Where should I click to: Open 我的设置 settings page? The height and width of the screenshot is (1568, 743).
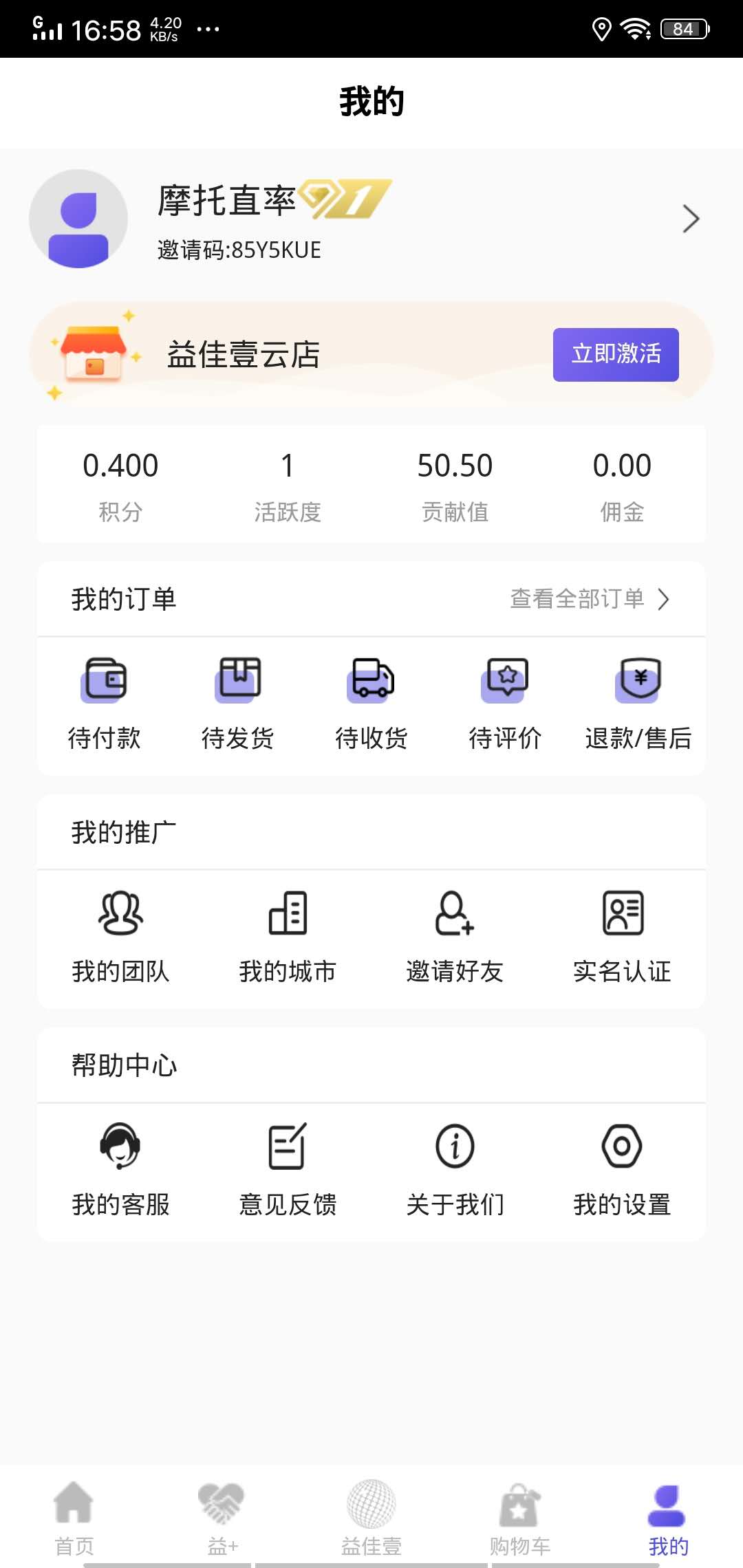click(622, 1169)
